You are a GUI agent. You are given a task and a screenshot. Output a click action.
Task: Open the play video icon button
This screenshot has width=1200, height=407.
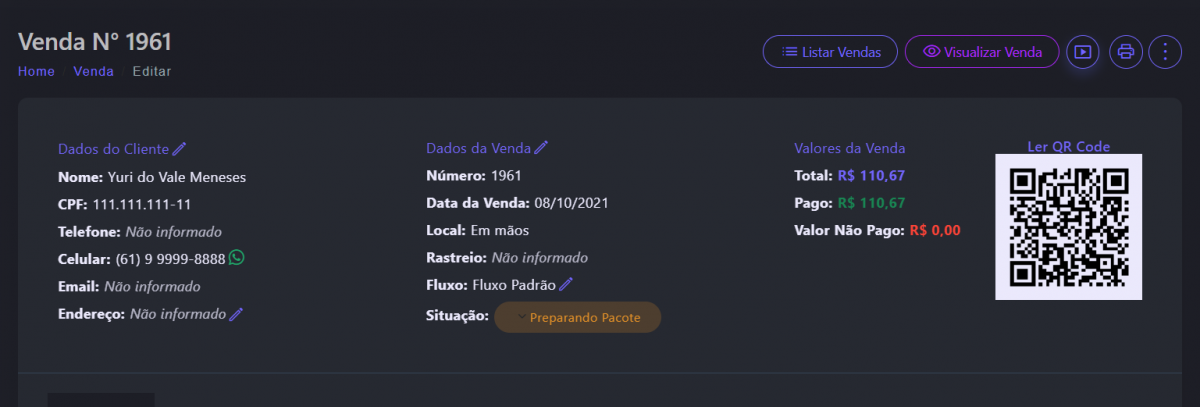point(1082,52)
